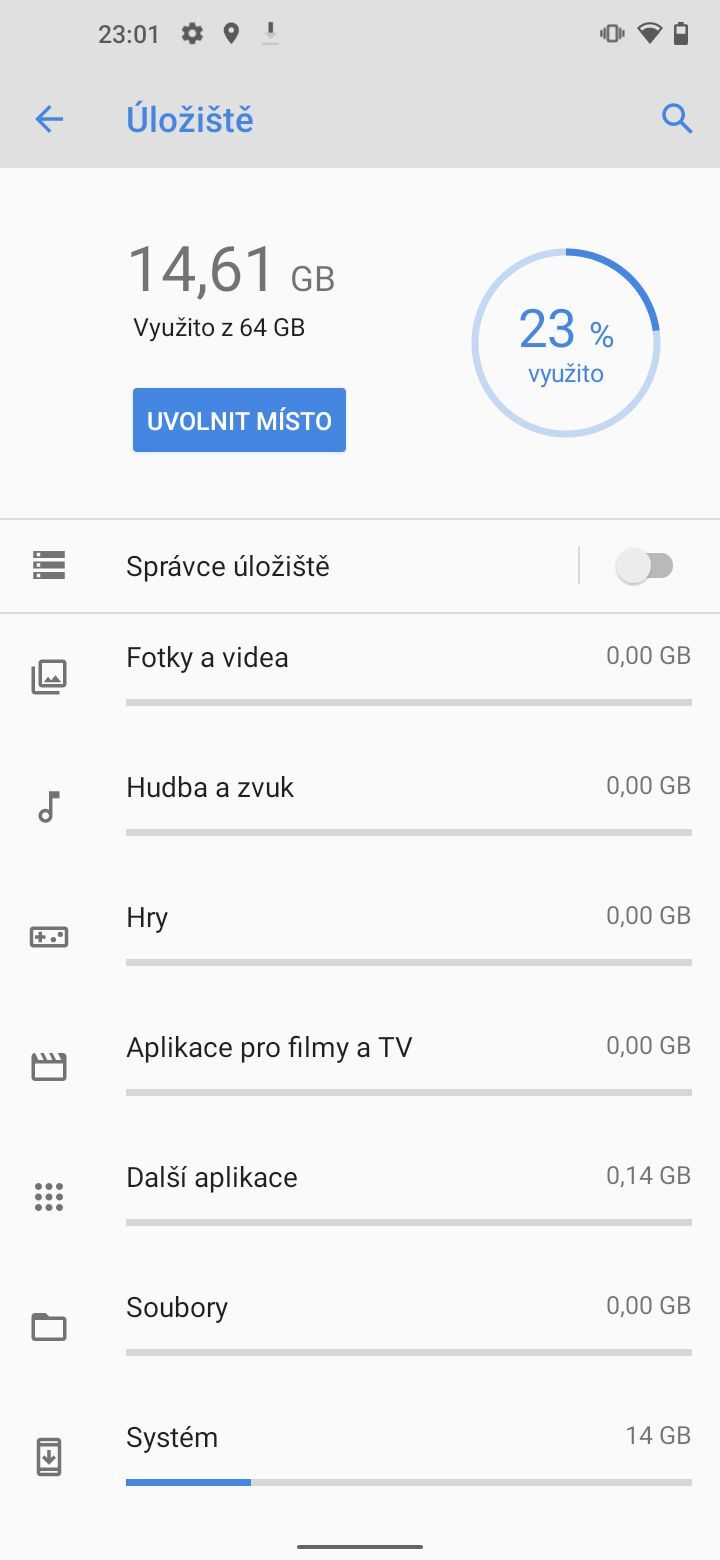Click the battery indicator in status bar

click(x=685, y=33)
